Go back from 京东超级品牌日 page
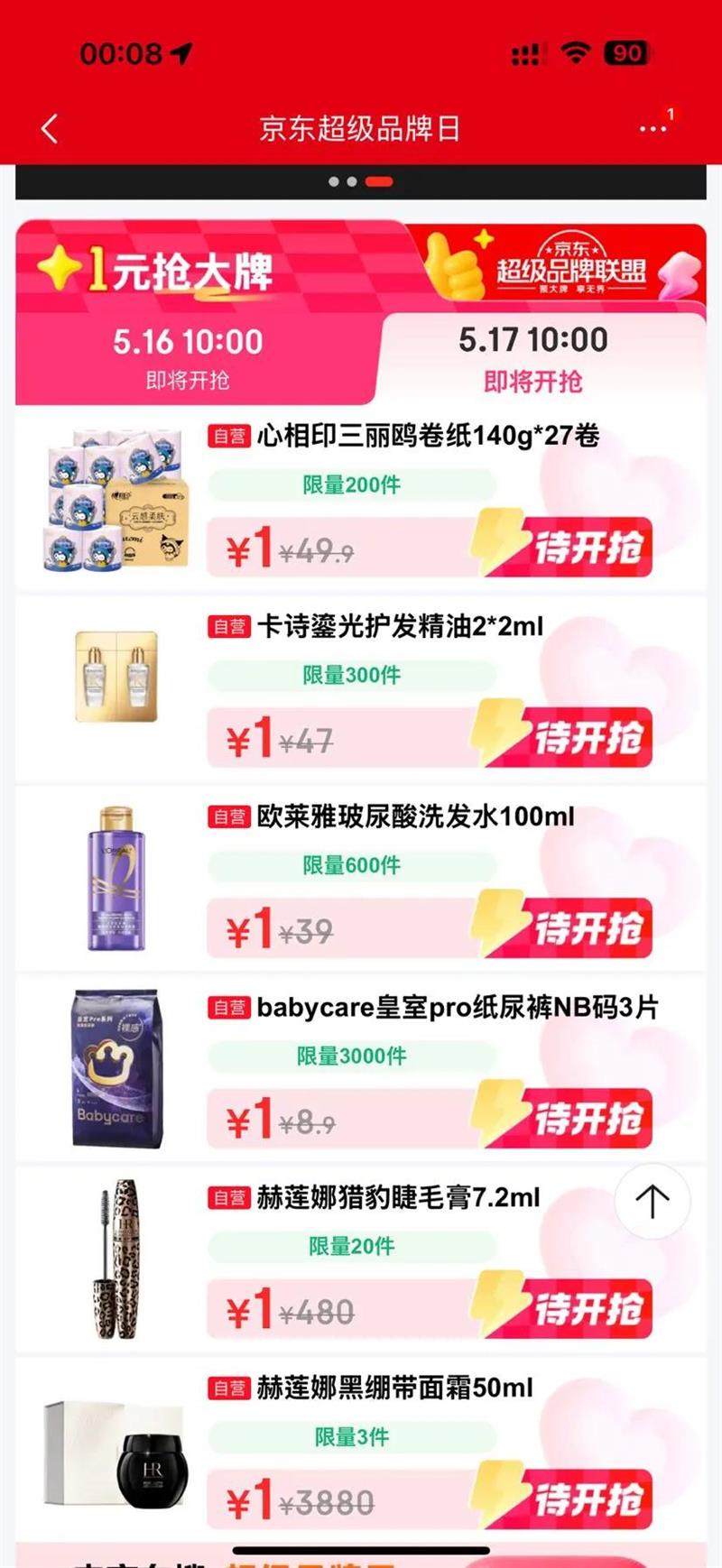 tap(50, 129)
